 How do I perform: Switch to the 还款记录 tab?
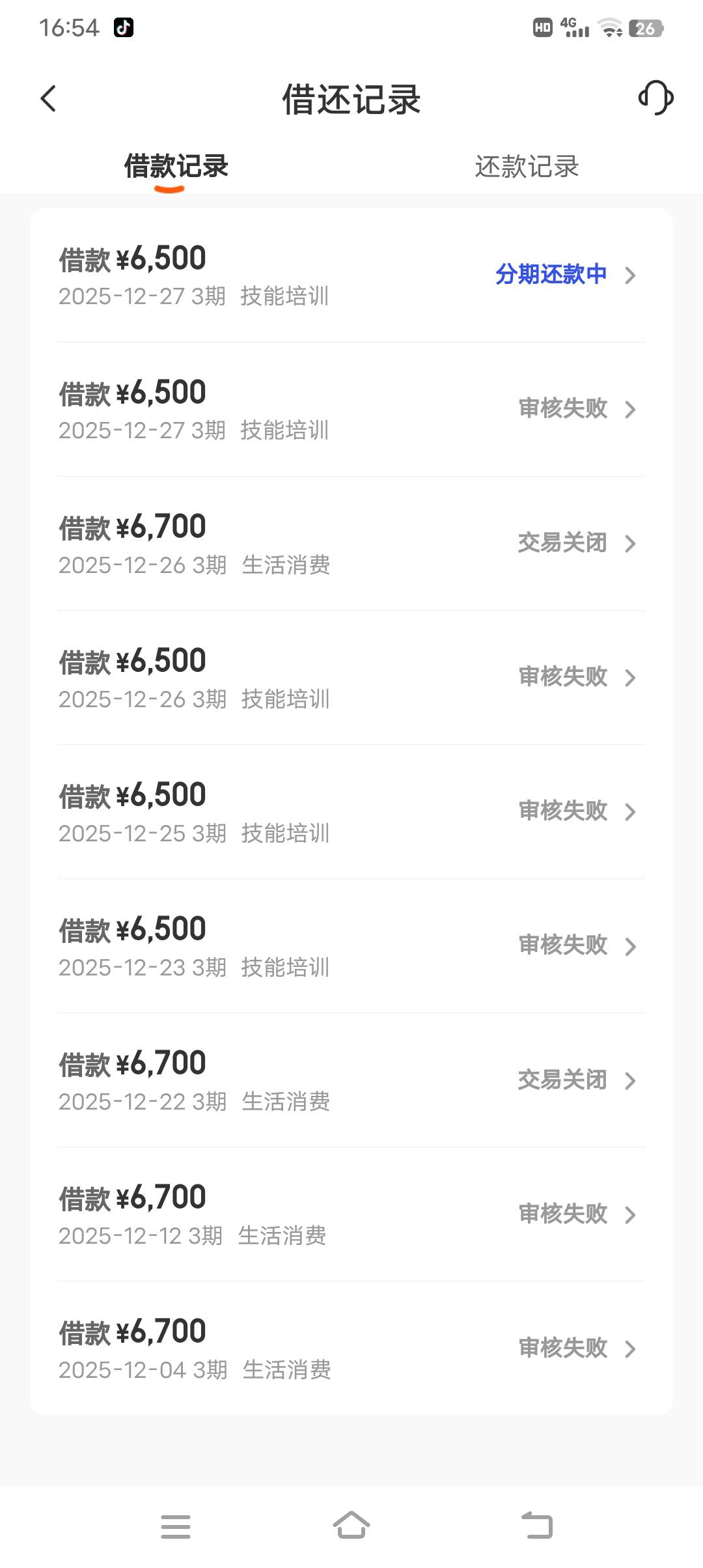[527, 167]
